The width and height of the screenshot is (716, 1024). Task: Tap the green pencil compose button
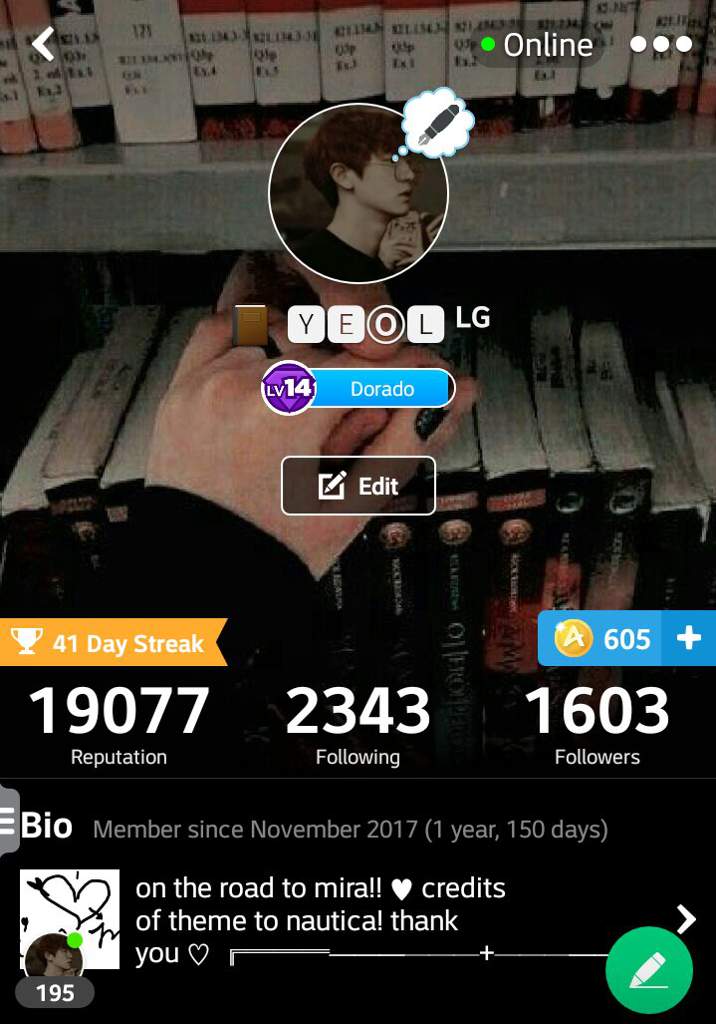pos(649,970)
